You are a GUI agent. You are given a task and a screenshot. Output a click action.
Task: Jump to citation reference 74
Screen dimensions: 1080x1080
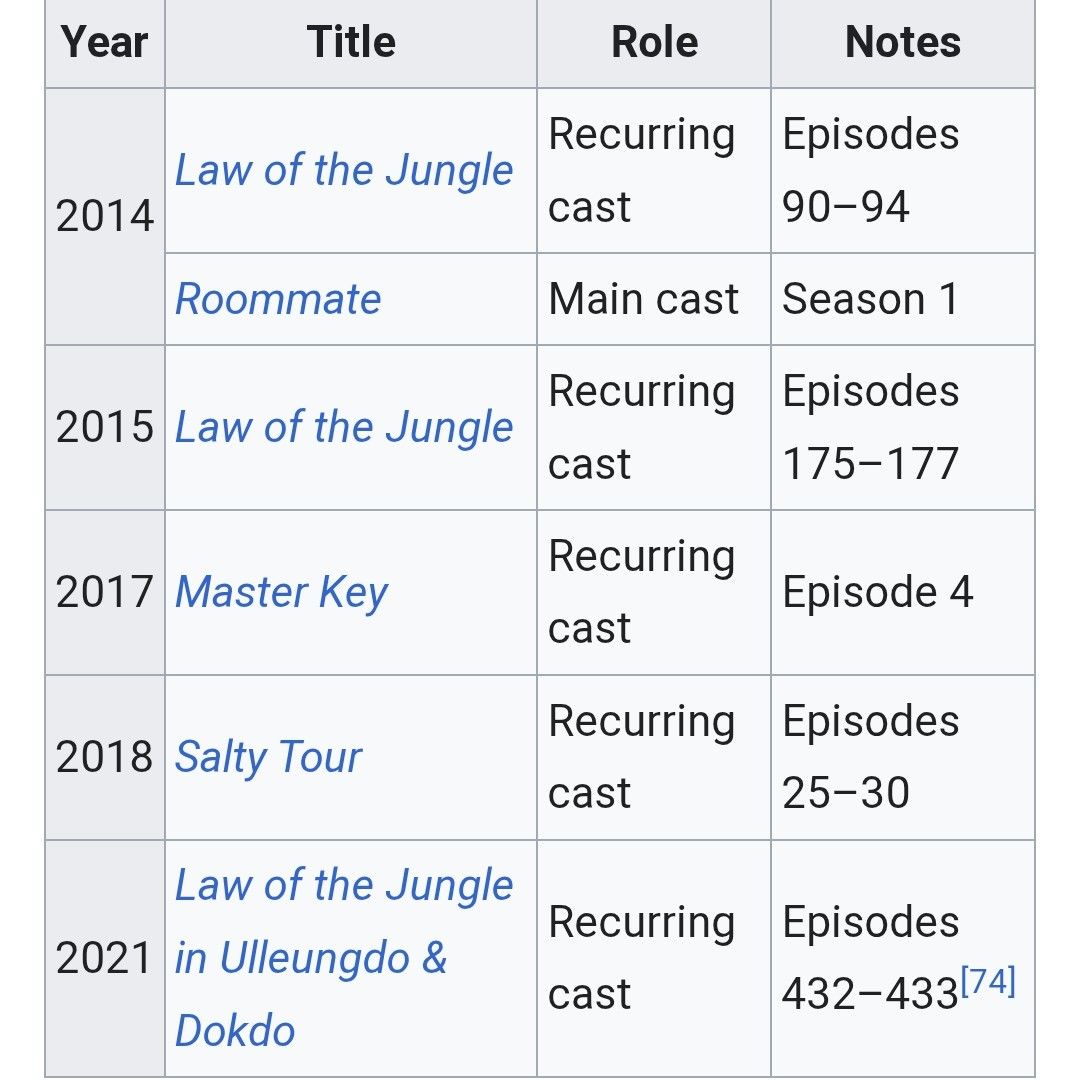point(988,984)
